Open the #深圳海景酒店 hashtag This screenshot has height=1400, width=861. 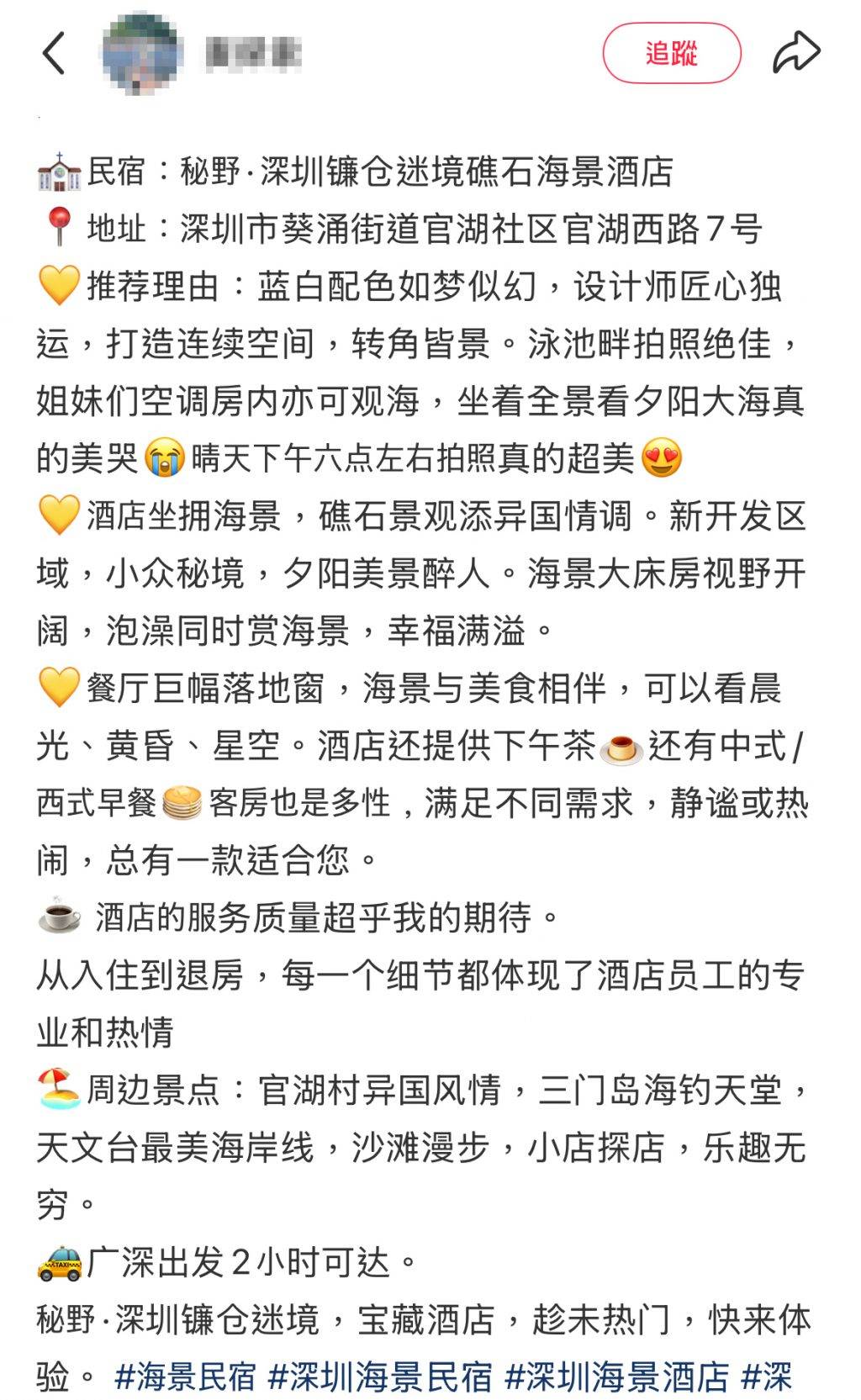(x=617, y=1377)
